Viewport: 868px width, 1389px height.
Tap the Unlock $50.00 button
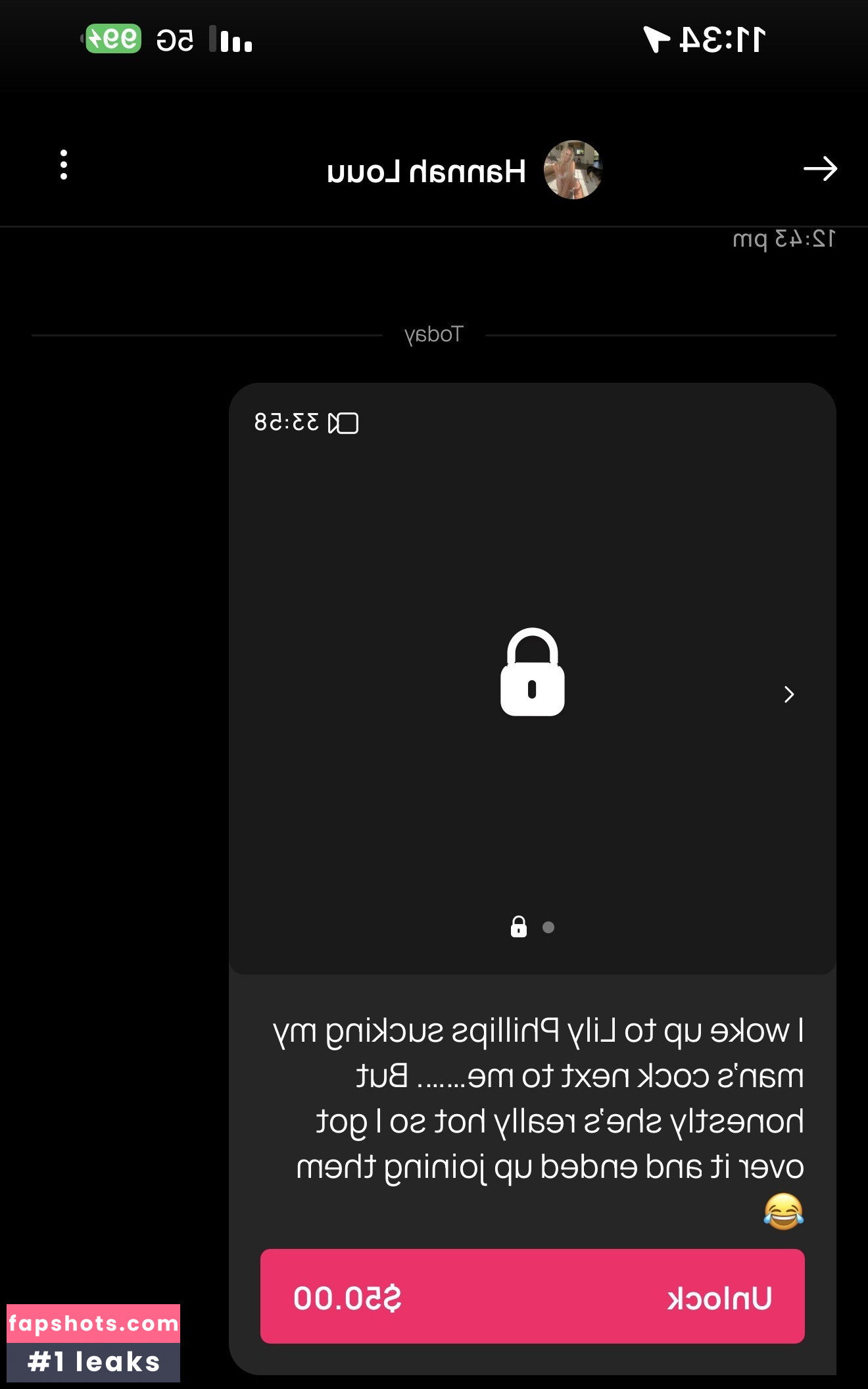[532, 1296]
